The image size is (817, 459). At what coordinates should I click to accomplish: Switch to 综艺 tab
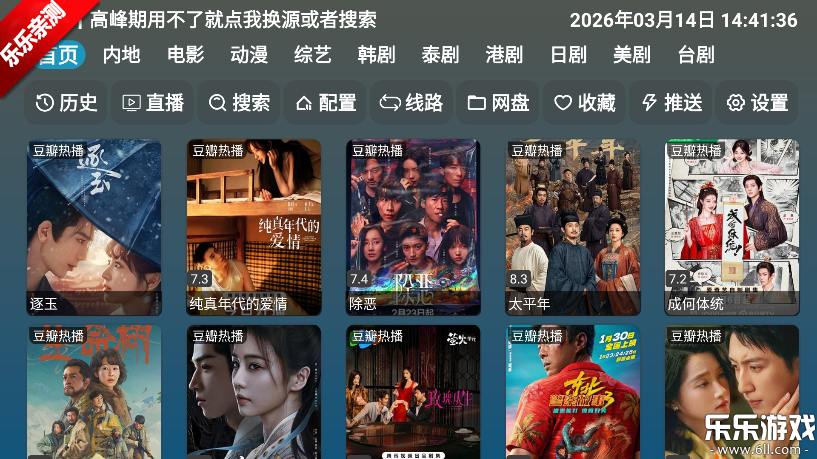pyautogui.click(x=313, y=55)
